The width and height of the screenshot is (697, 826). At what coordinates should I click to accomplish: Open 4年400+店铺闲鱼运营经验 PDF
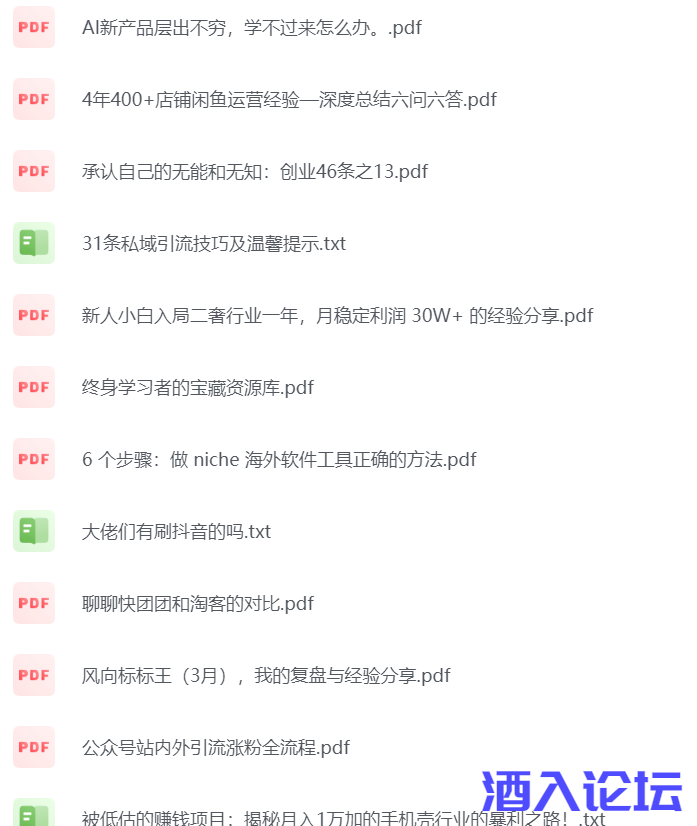click(x=289, y=100)
